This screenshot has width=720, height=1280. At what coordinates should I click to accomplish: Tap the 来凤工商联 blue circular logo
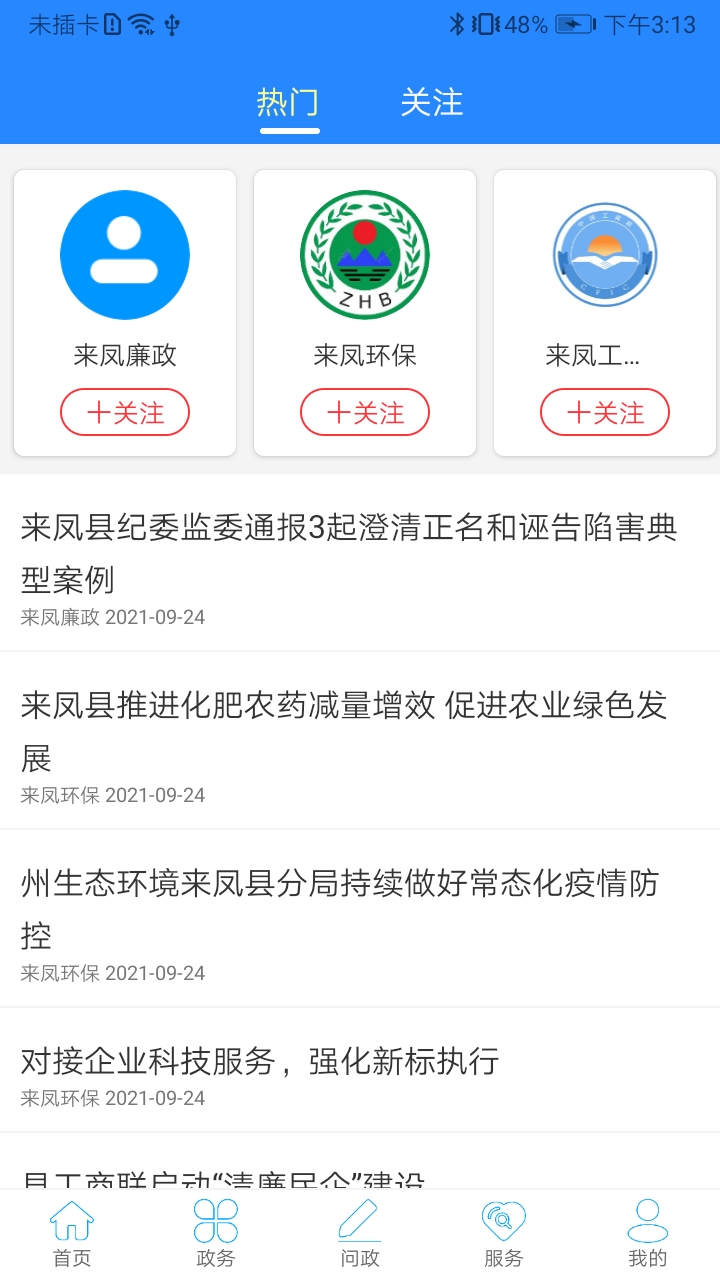604,254
